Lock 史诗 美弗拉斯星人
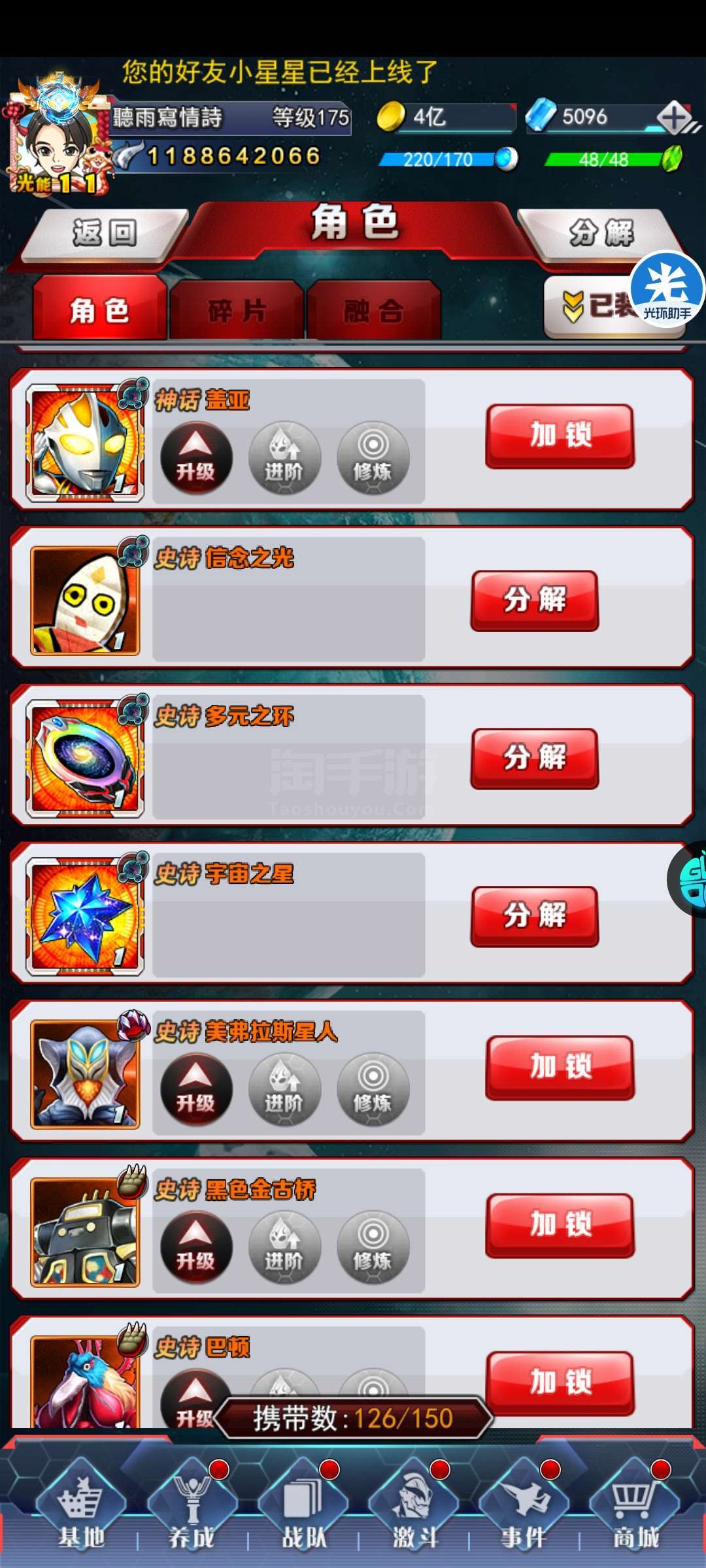 560,1068
